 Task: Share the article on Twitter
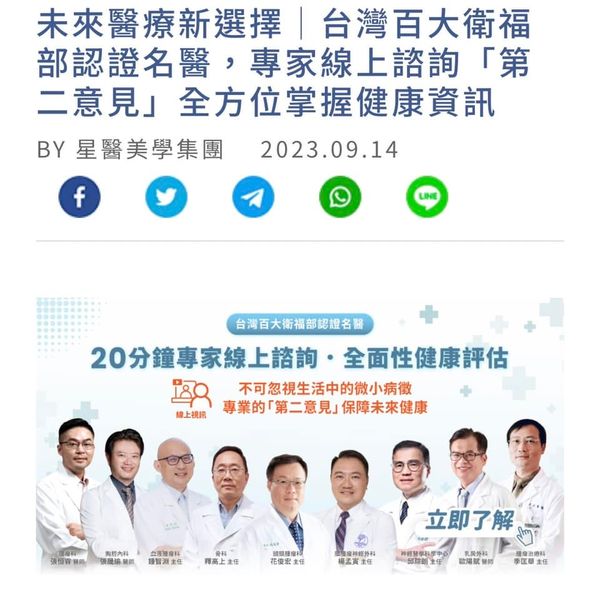point(166,197)
